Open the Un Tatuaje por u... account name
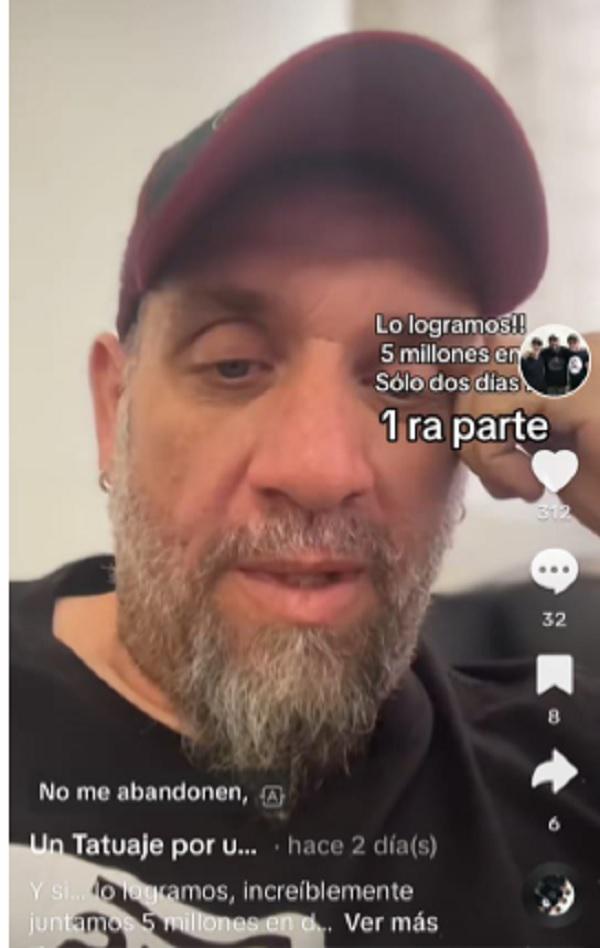 tap(143, 846)
